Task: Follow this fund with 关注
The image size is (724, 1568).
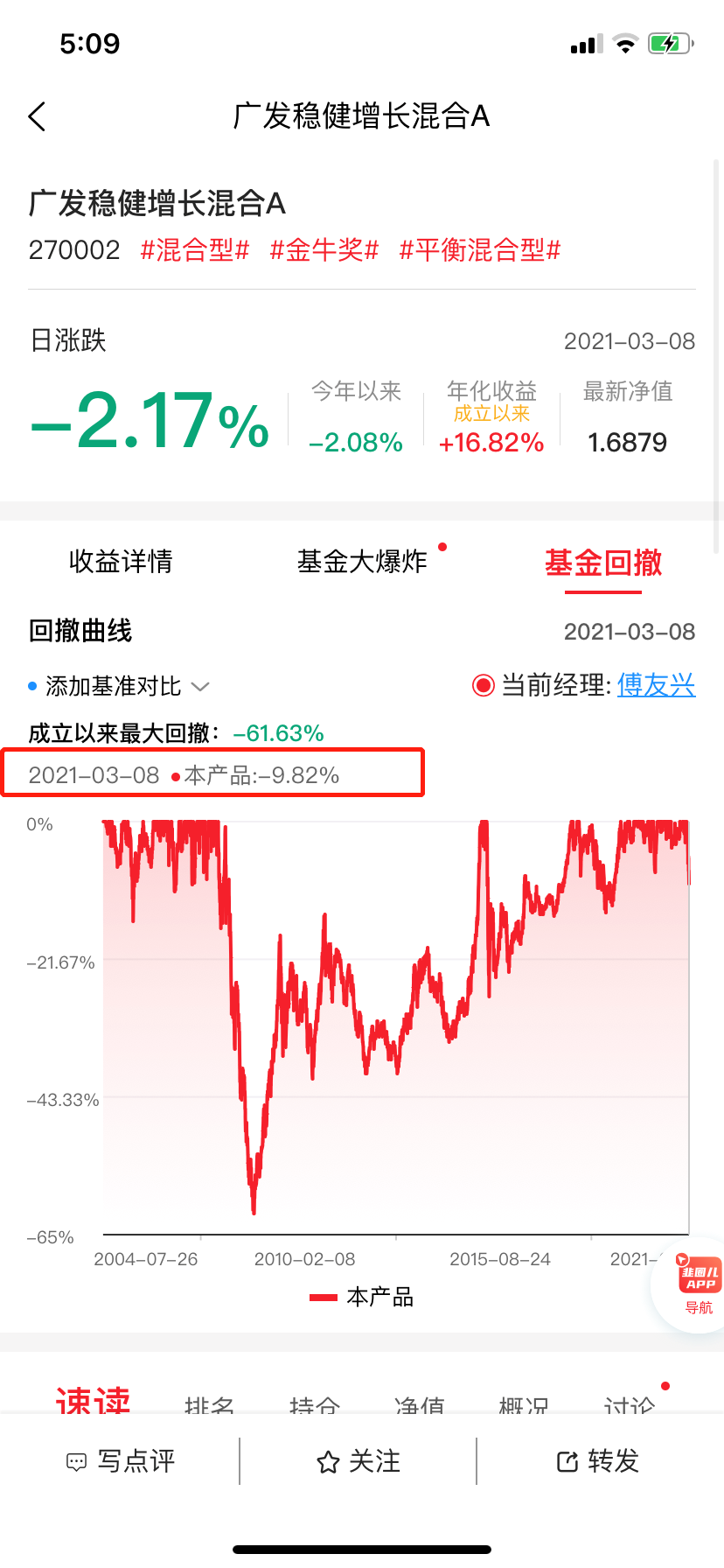Action: pyautogui.click(x=359, y=1461)
